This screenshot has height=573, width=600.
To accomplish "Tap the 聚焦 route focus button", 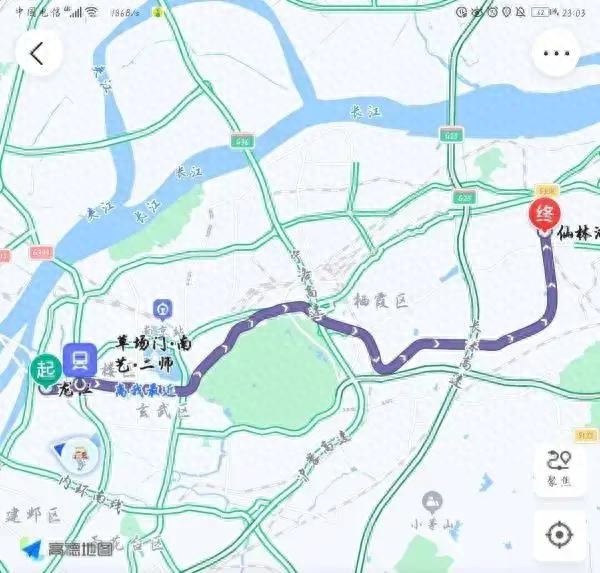I will 559,466.
